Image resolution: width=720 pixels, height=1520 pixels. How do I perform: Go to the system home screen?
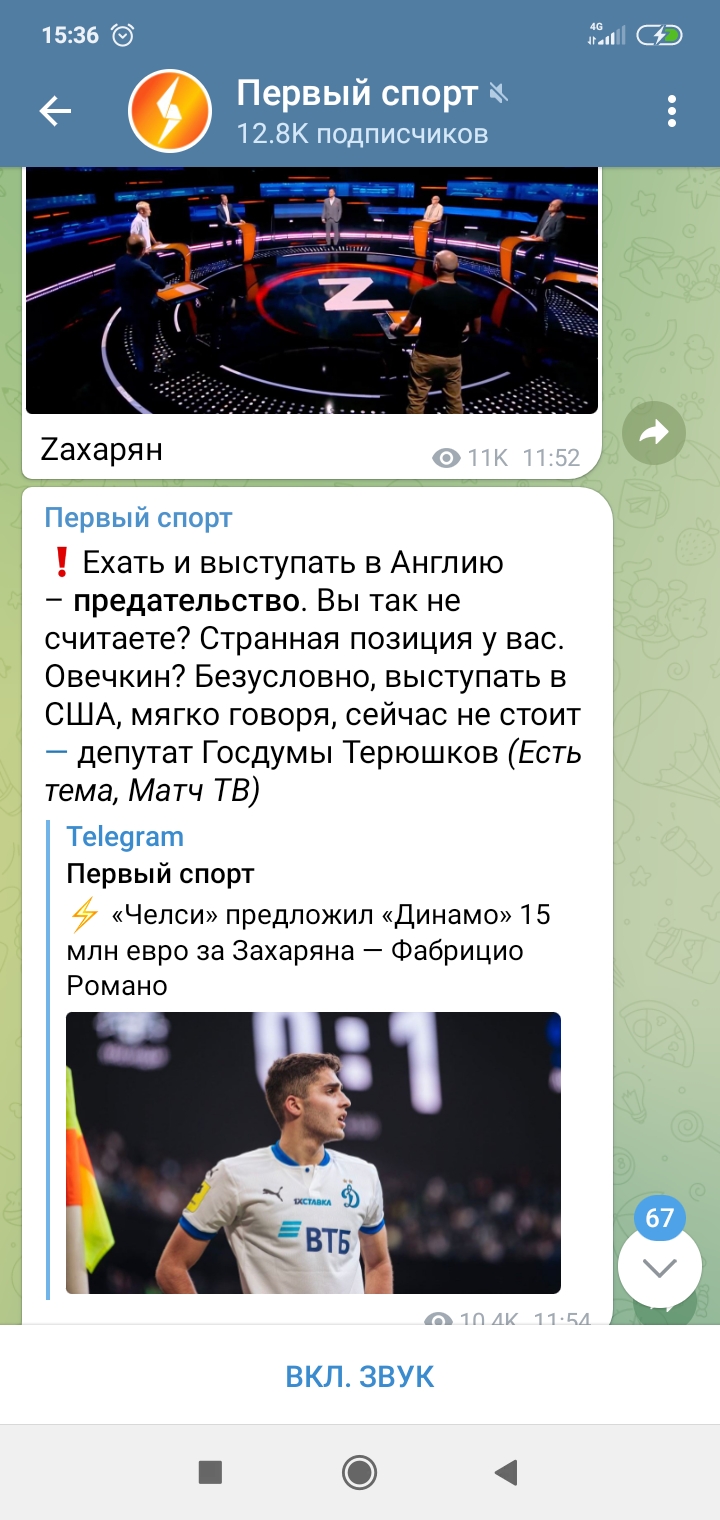[x=359, y=1472]
